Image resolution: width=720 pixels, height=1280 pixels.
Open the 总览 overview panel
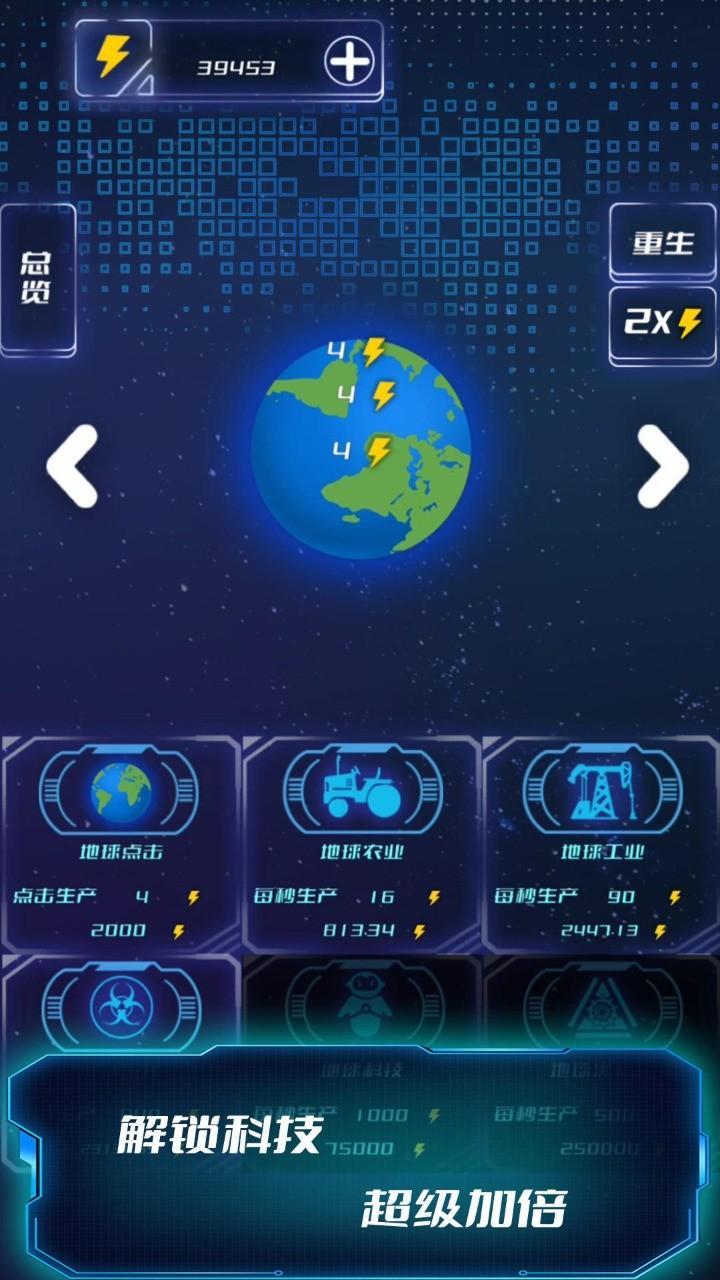click(37, 278)
